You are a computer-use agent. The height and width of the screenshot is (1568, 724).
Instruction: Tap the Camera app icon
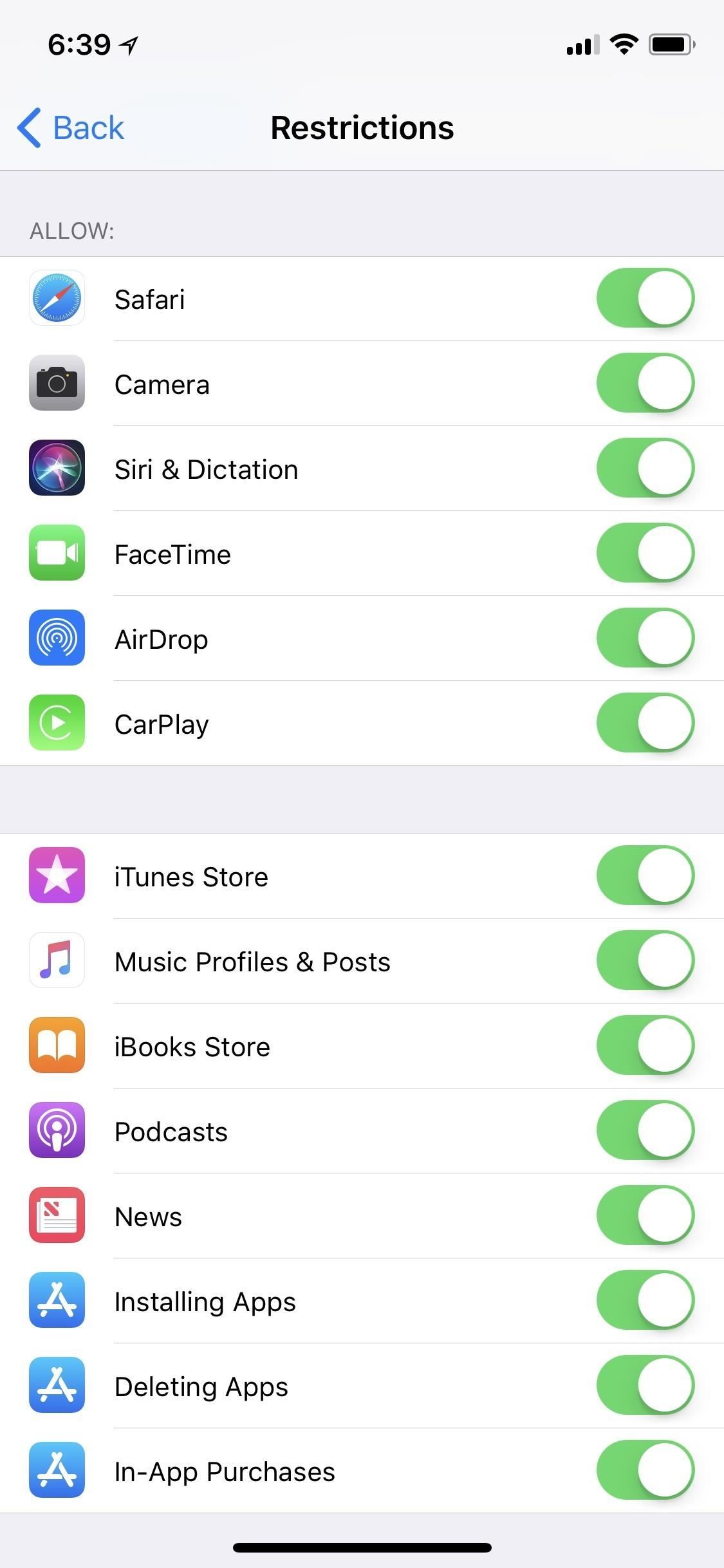point(57,383)
